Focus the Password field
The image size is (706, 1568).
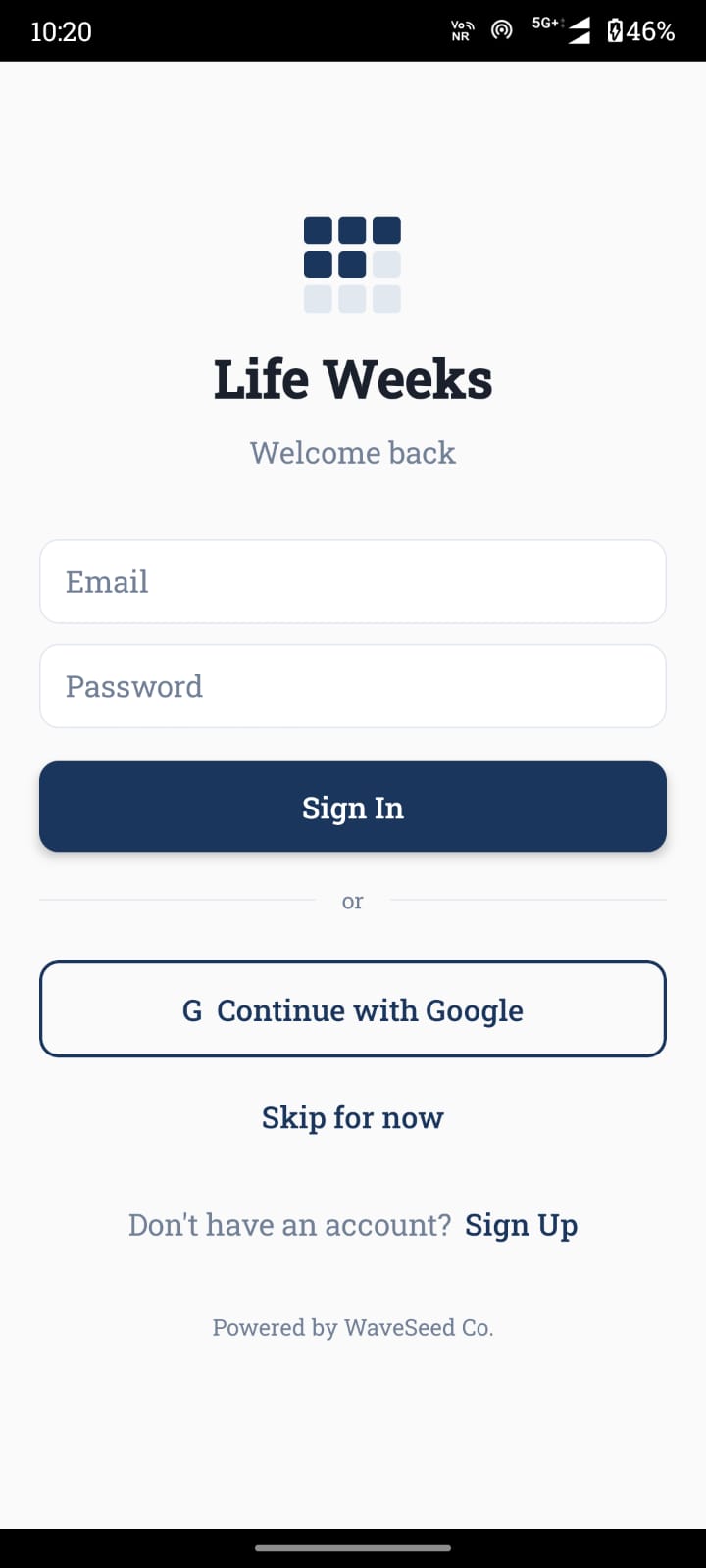point(353,686)
